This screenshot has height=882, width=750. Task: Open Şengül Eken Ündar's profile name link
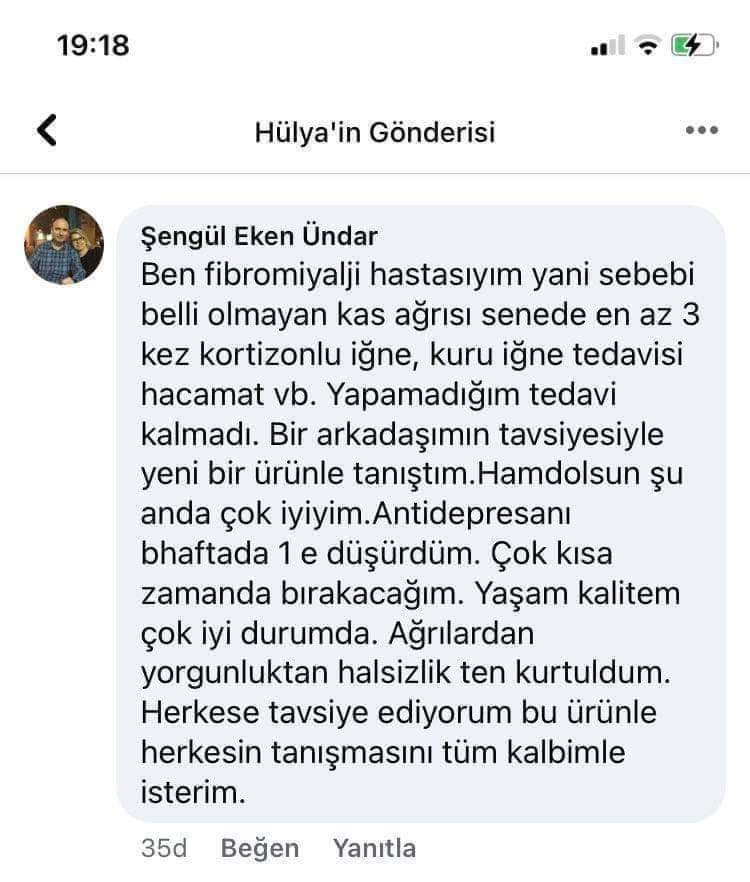(x=261, y=236)
